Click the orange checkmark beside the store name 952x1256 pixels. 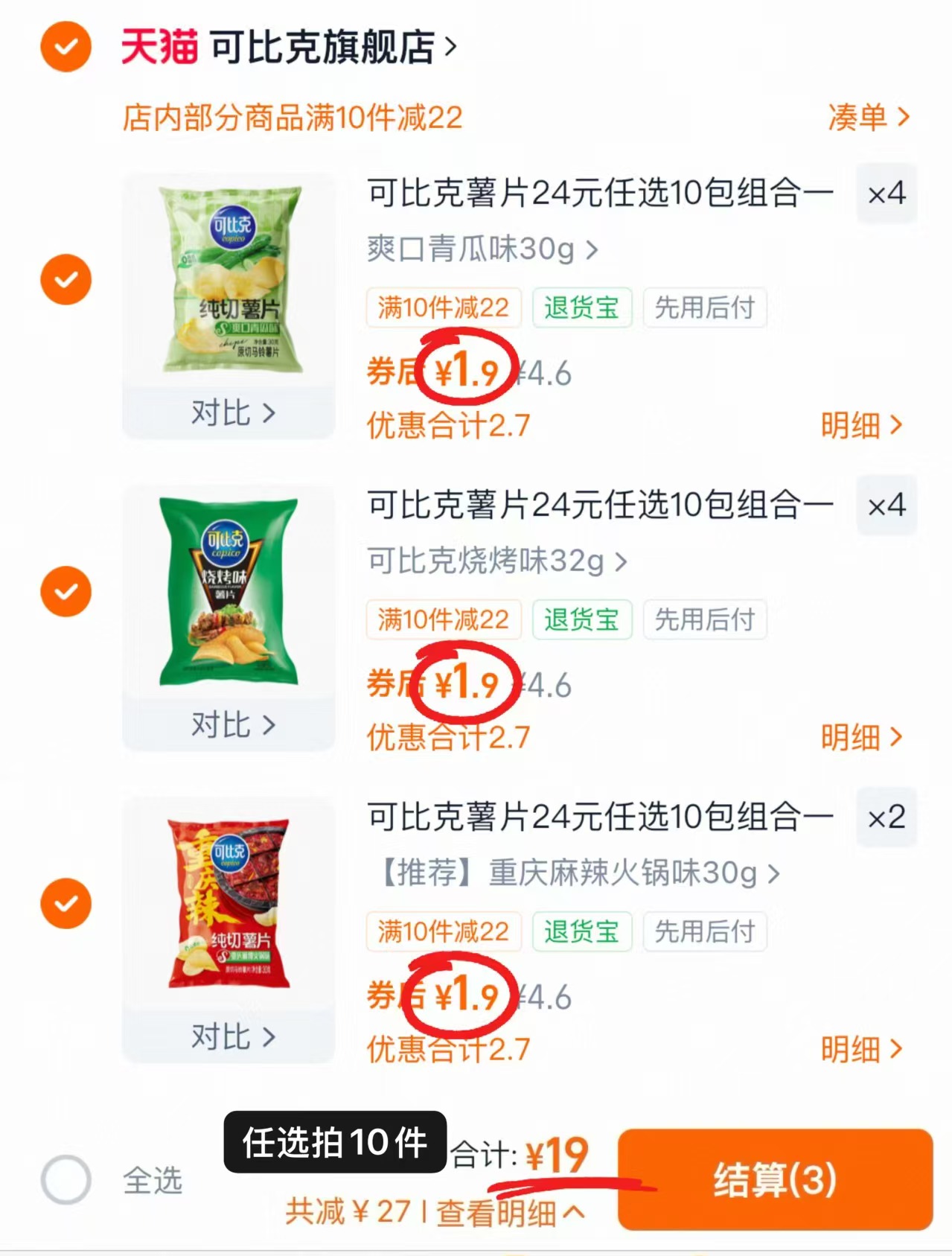(66, 46)
